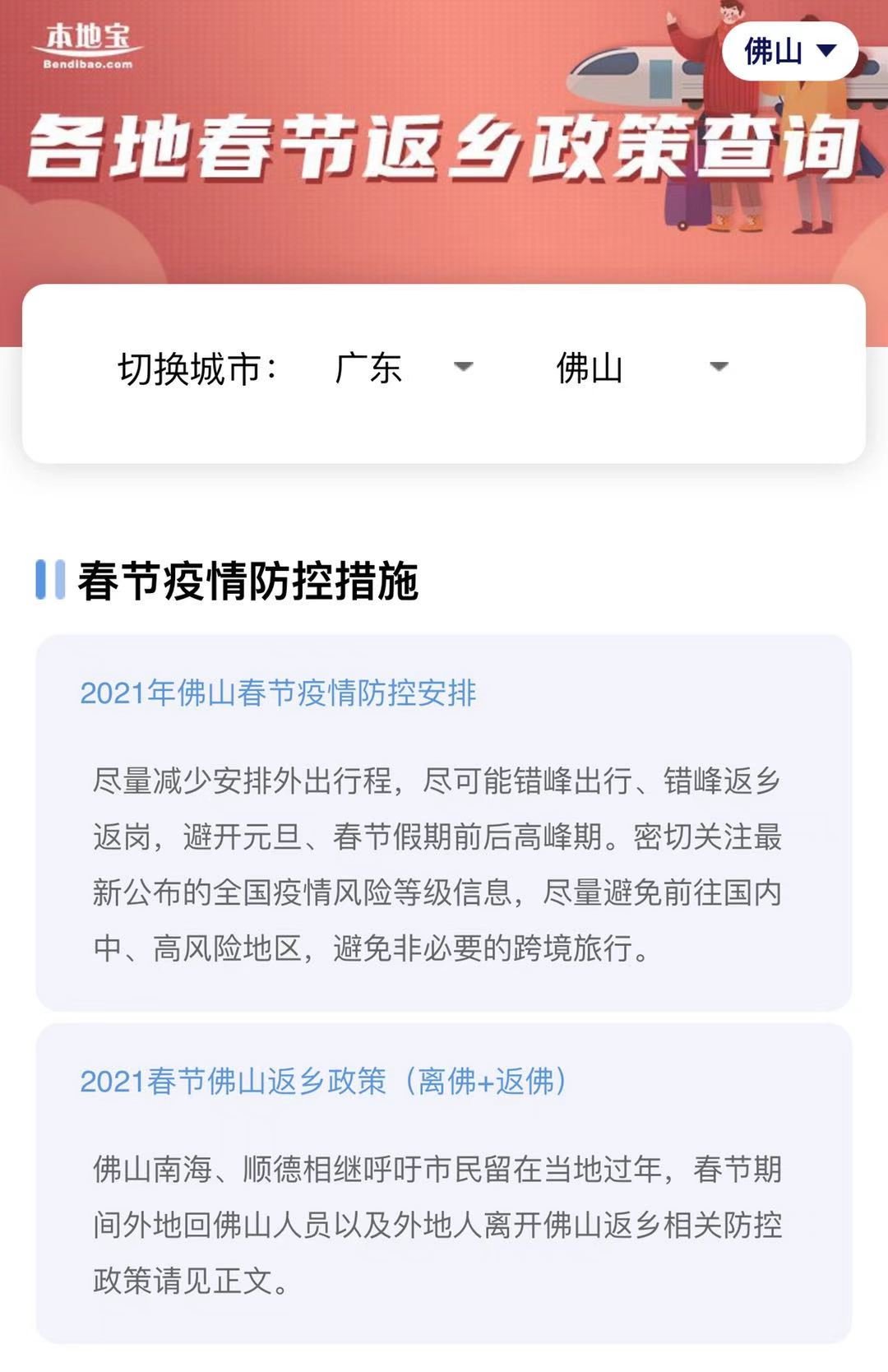Expand the 佛山 city dropdown under 切换城市
The image size is (888, 1372).
tap(641, 368)
